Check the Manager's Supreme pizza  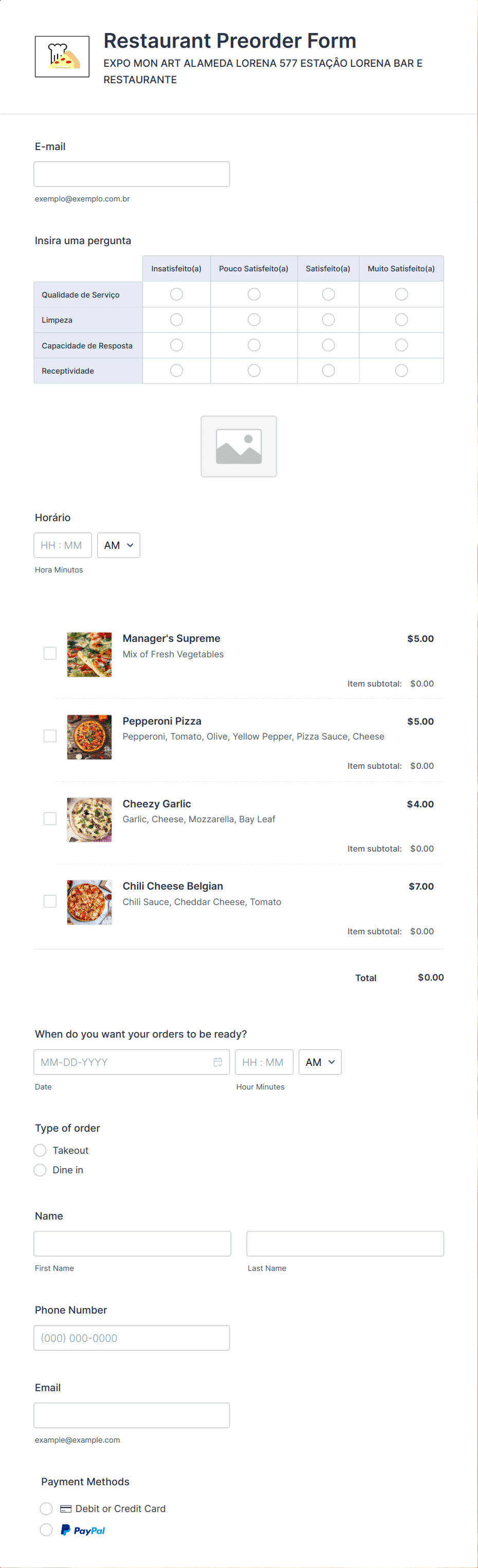tap(50, 653)
